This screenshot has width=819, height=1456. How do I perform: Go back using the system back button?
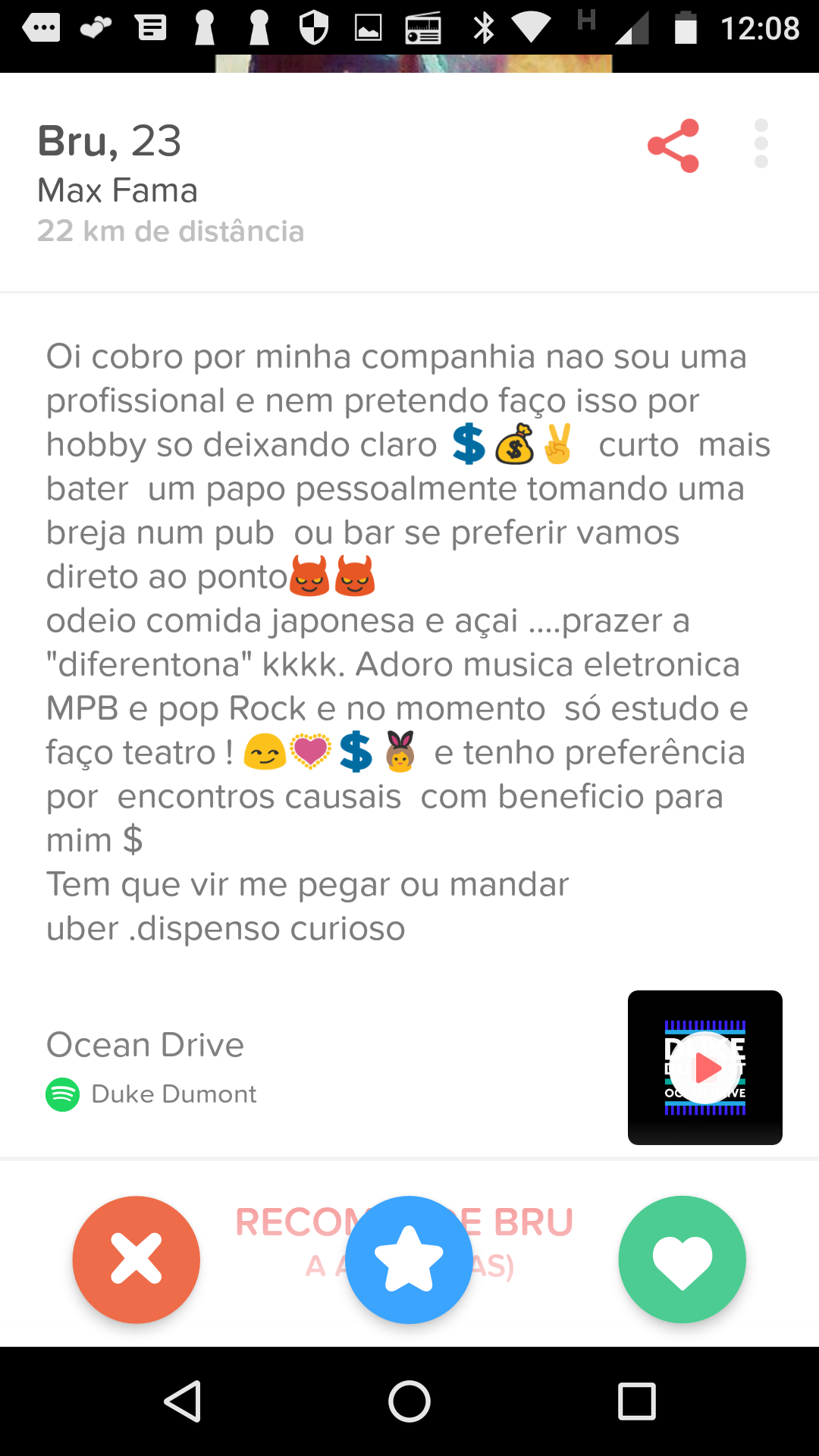[183, 1401]
